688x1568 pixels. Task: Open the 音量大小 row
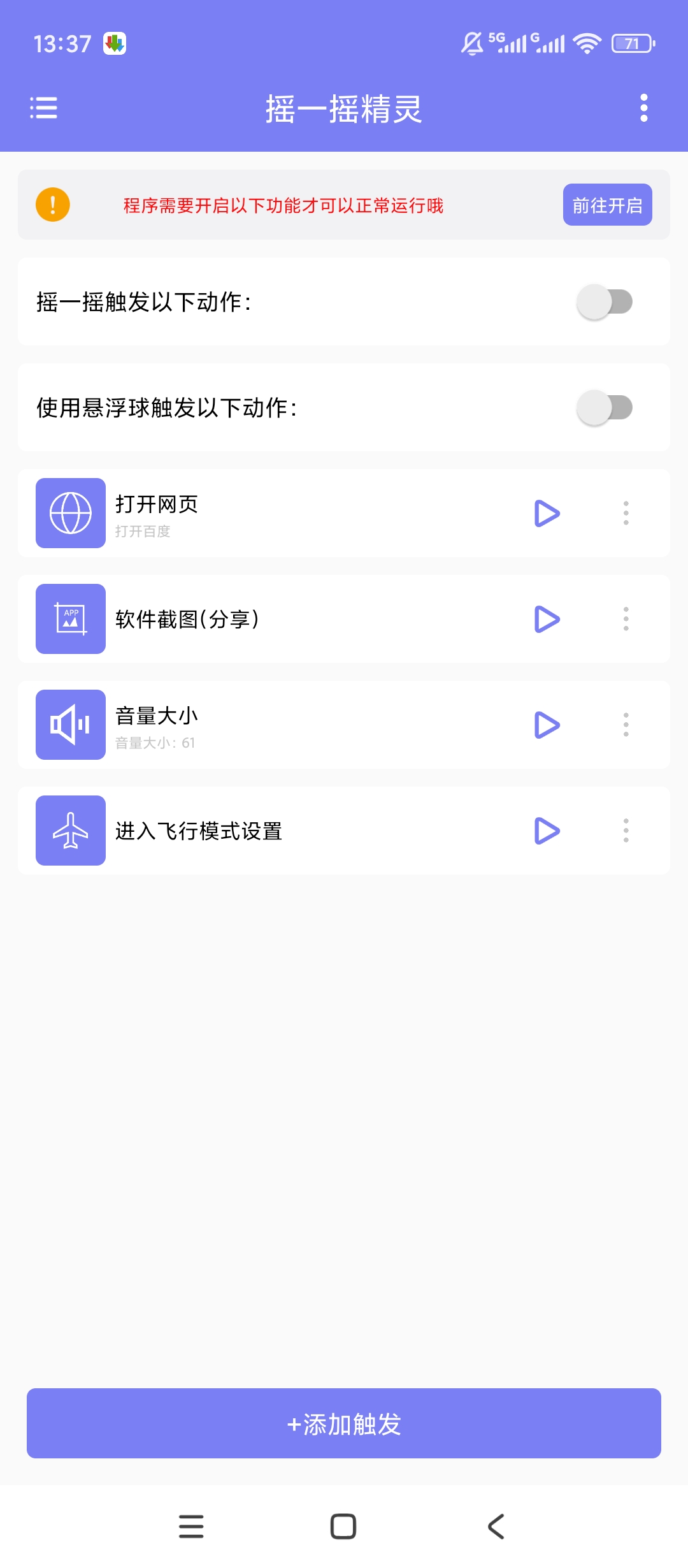pyautogui.click(x=344, y=725)
